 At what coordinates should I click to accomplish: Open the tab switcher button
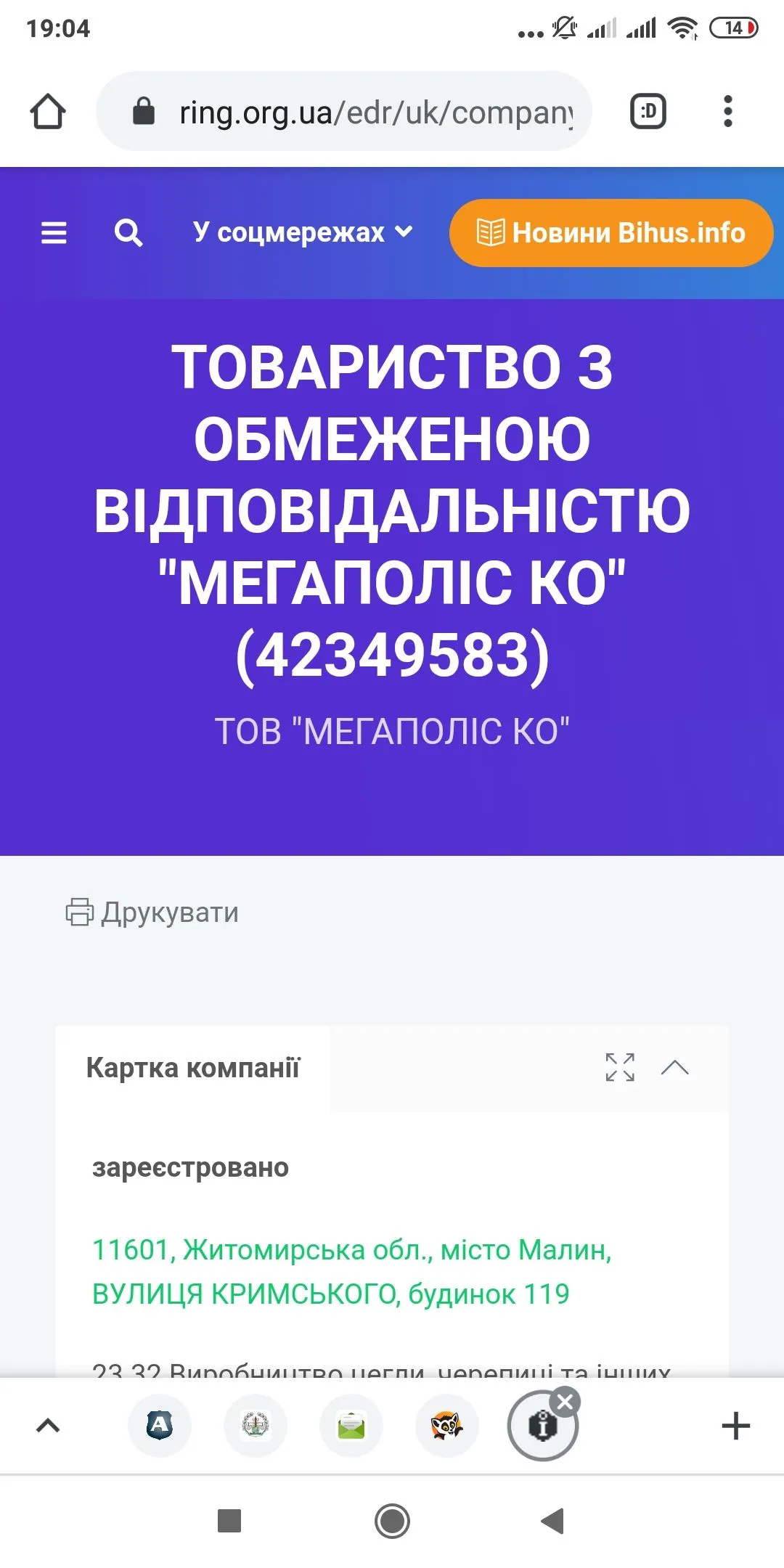(x=648, y=112)
